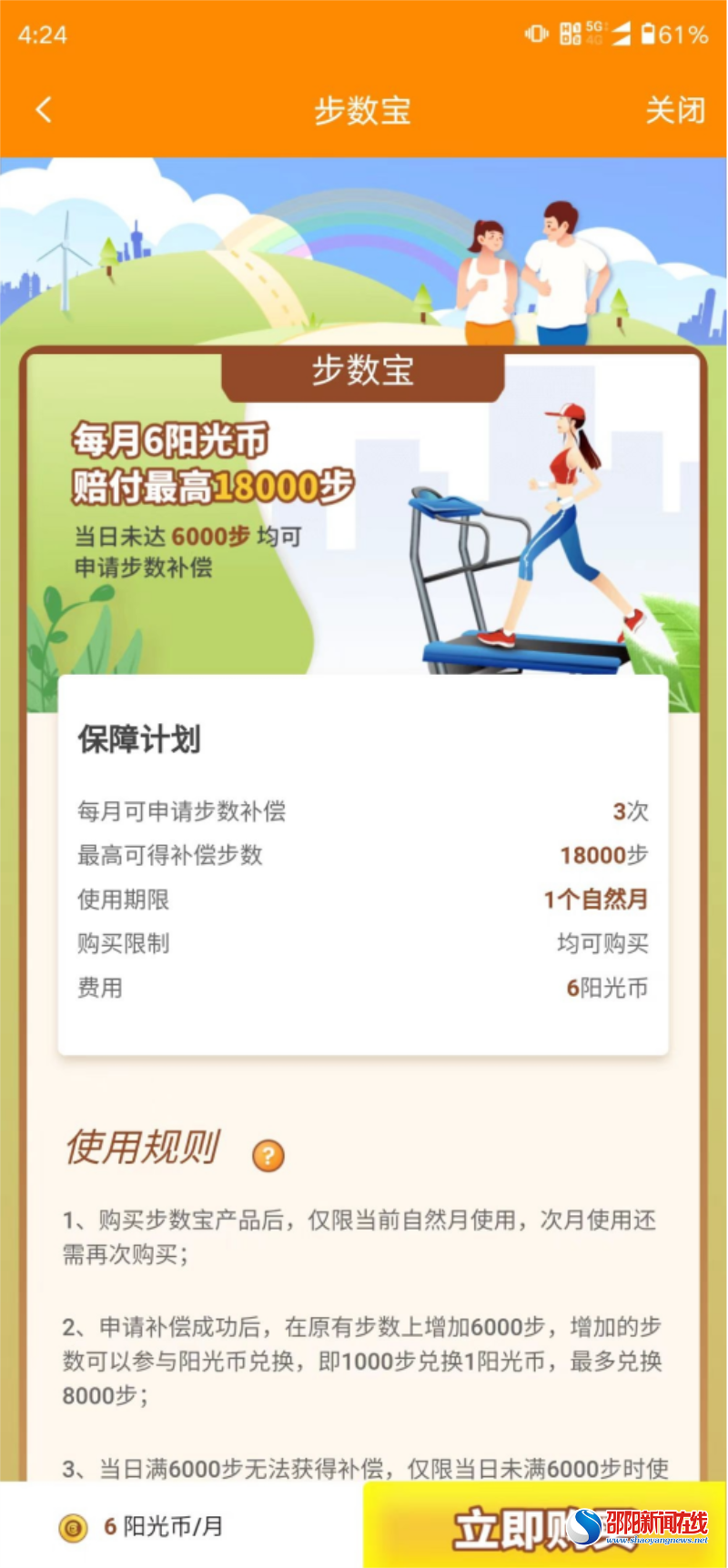
Task: Go back using the top-left arrow
Action: click(43, 110)
